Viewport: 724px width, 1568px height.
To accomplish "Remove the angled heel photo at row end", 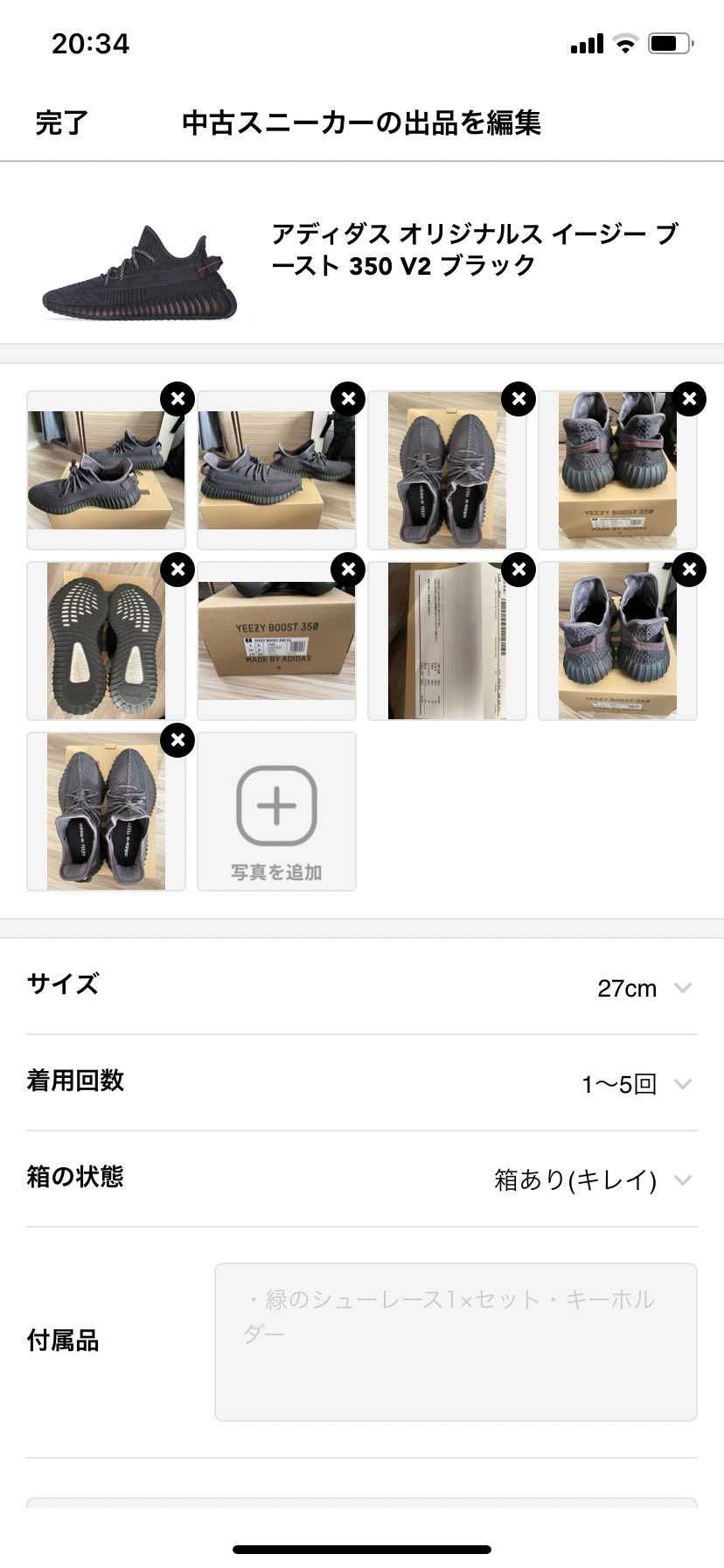I will point(689,569).
